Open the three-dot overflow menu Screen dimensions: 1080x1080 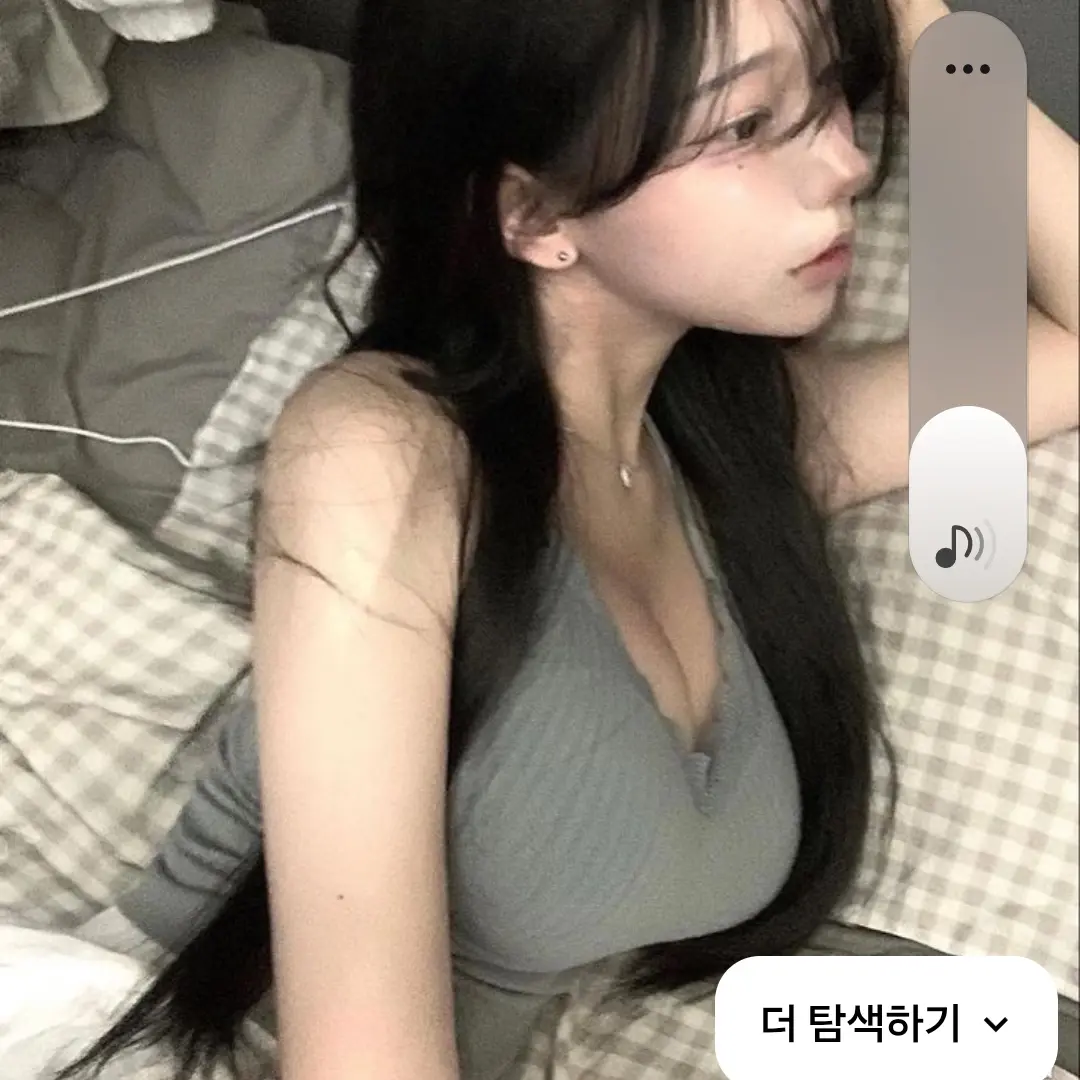coord(967,69)
